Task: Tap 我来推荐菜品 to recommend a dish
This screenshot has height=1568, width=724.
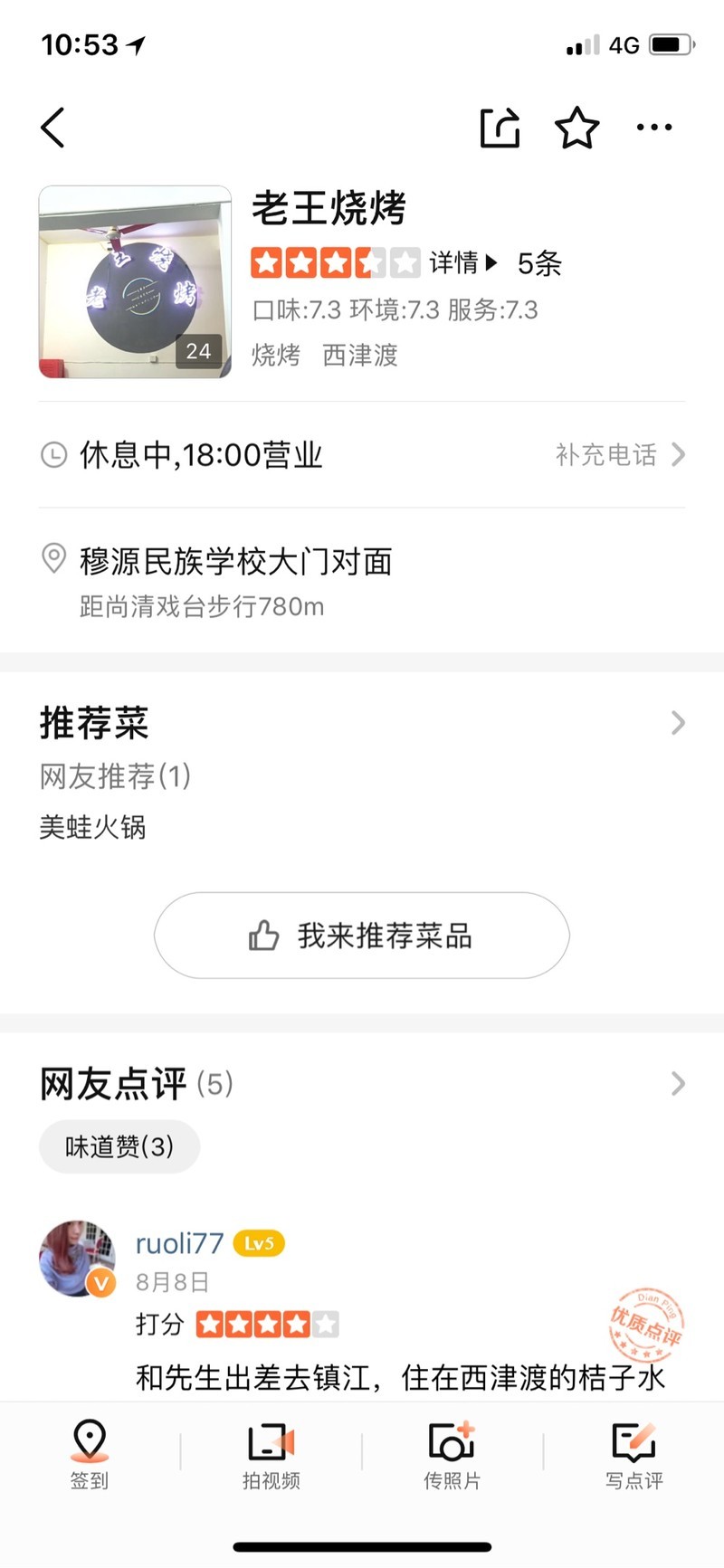Action: (361, 936)
